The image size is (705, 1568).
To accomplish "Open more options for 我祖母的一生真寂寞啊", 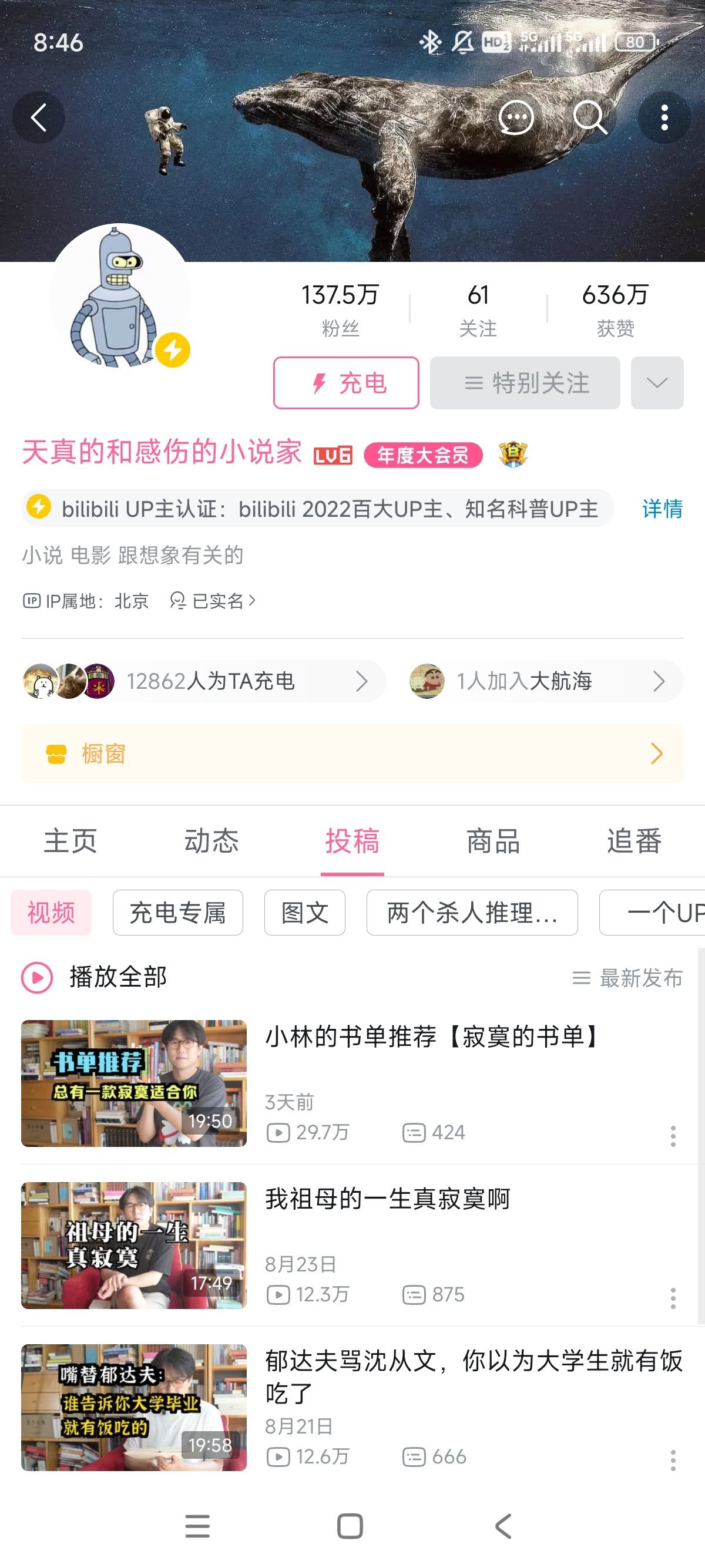I will point(673,1298).
